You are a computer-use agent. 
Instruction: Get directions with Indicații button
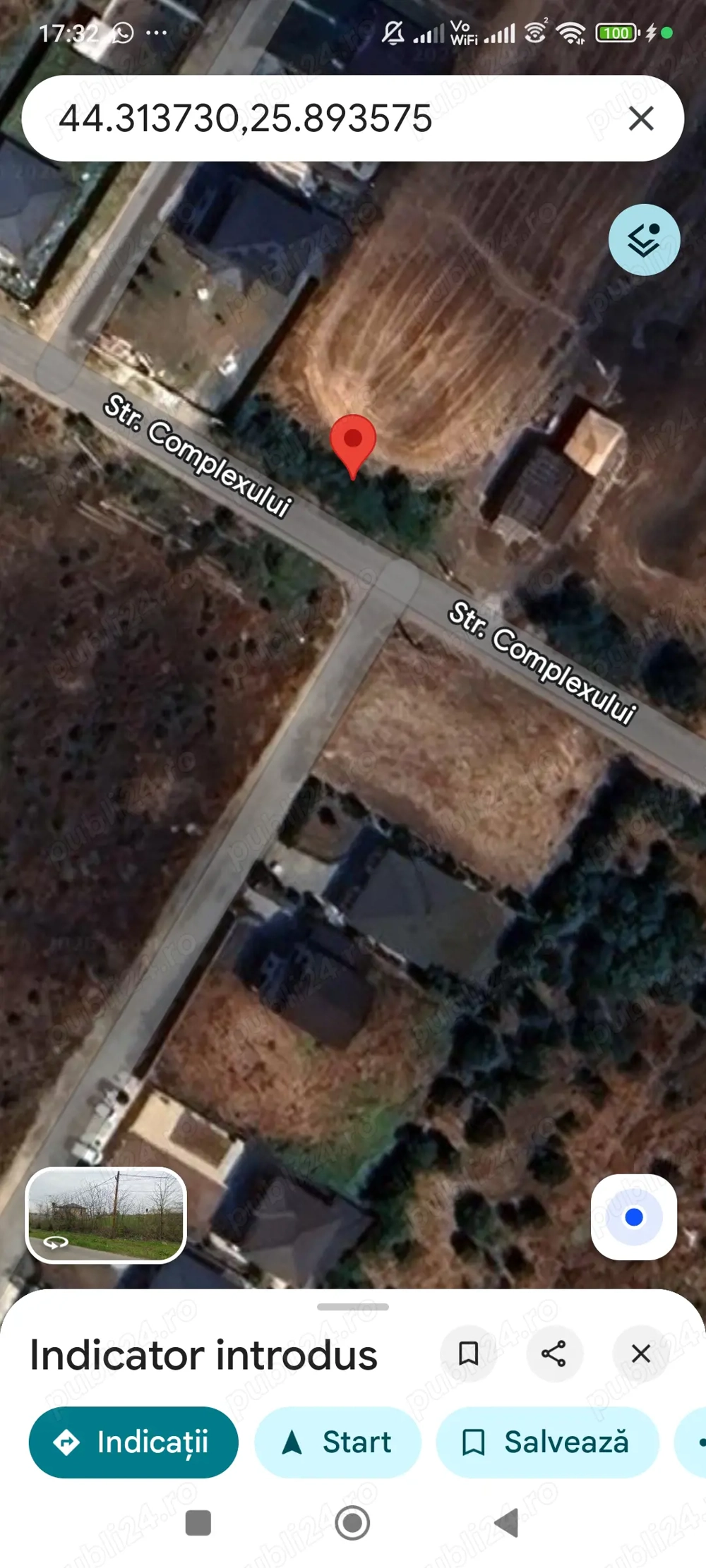(x=133, y=1442)
